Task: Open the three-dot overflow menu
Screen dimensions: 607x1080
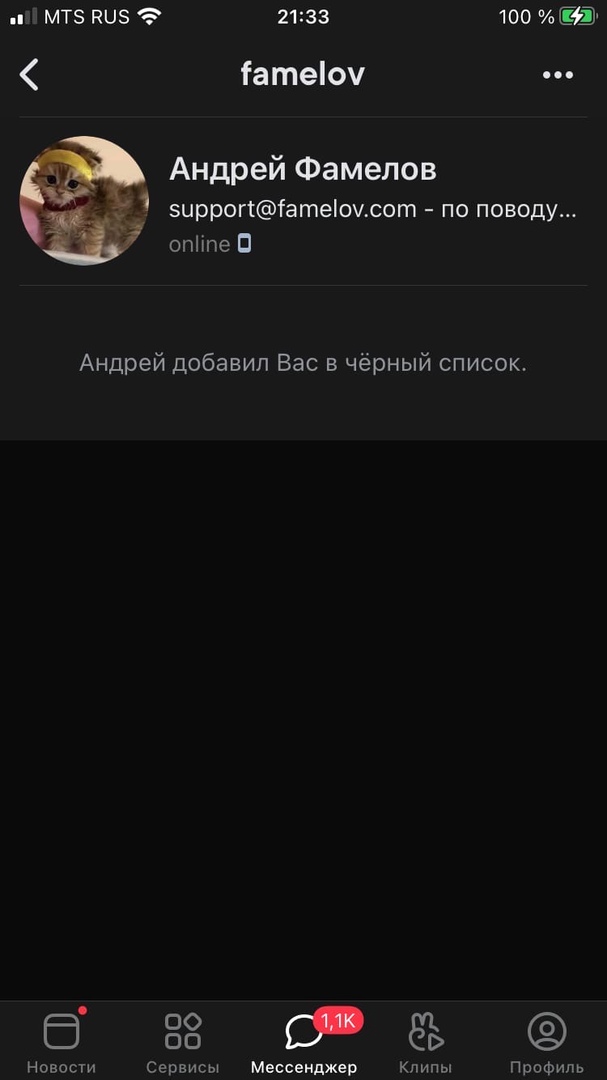Action: coord(557,75)
